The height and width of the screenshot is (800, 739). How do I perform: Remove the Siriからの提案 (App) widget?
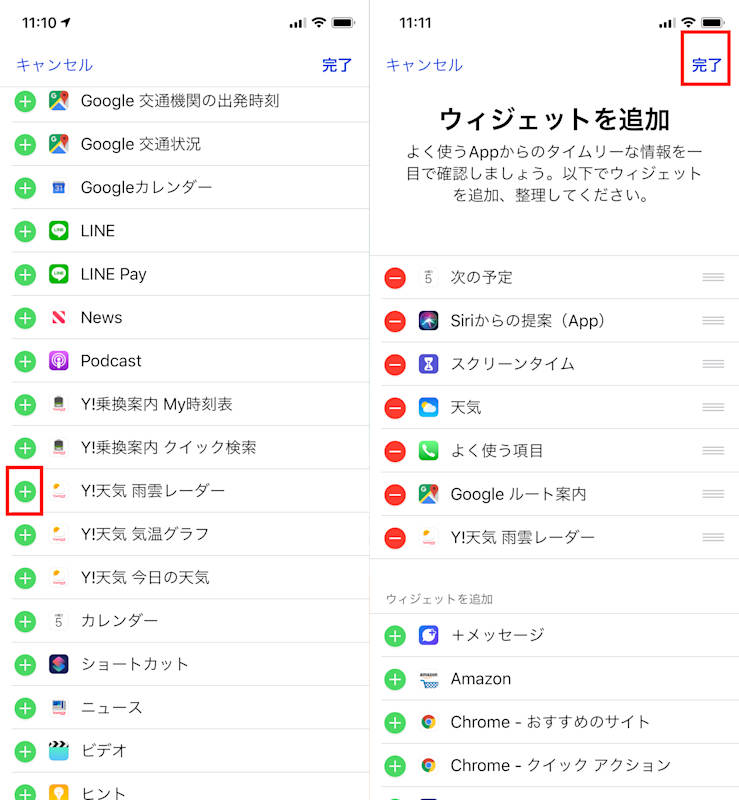point(395,321)
